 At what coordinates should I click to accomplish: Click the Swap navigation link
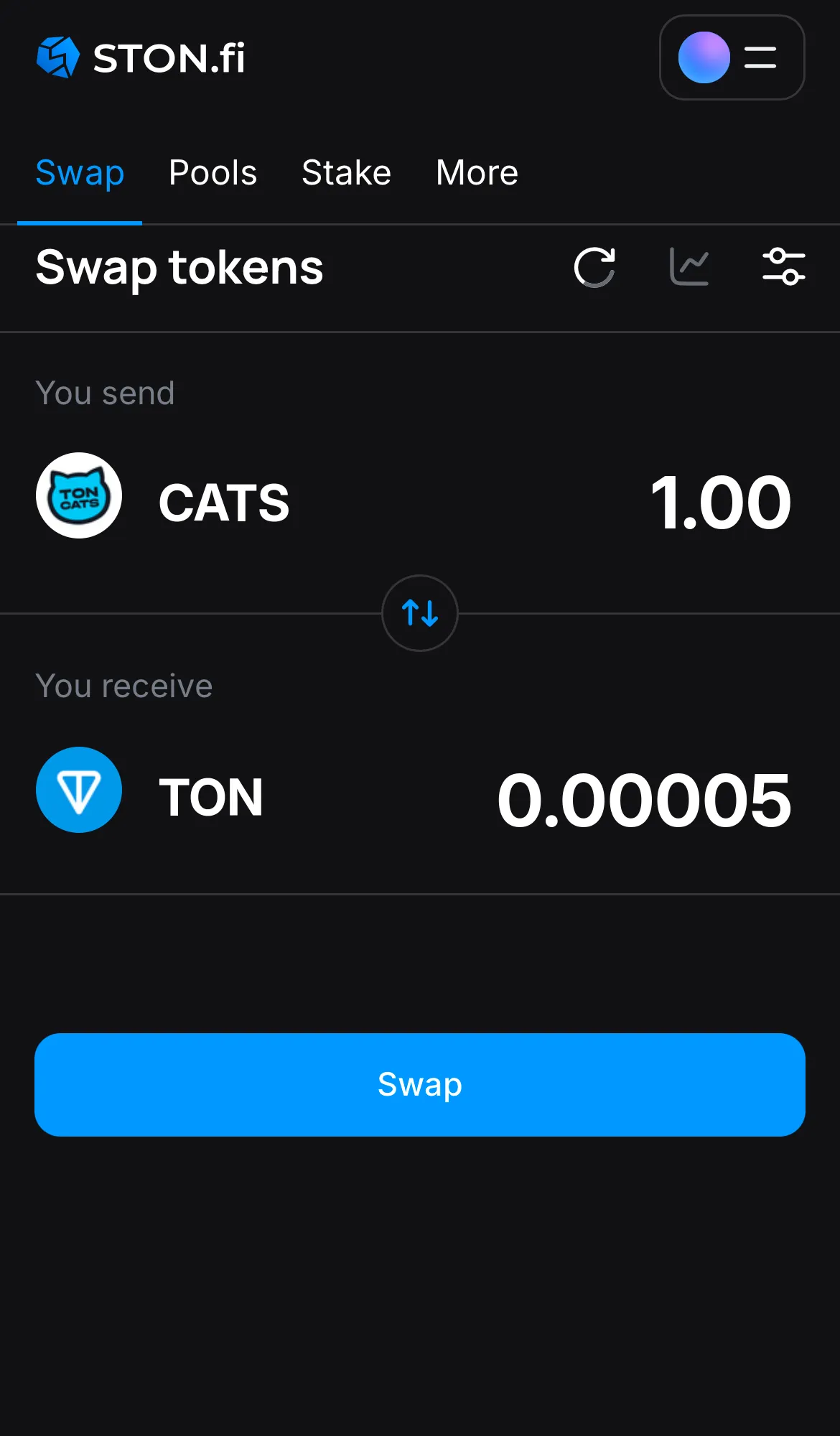click(x=80, y=172)
